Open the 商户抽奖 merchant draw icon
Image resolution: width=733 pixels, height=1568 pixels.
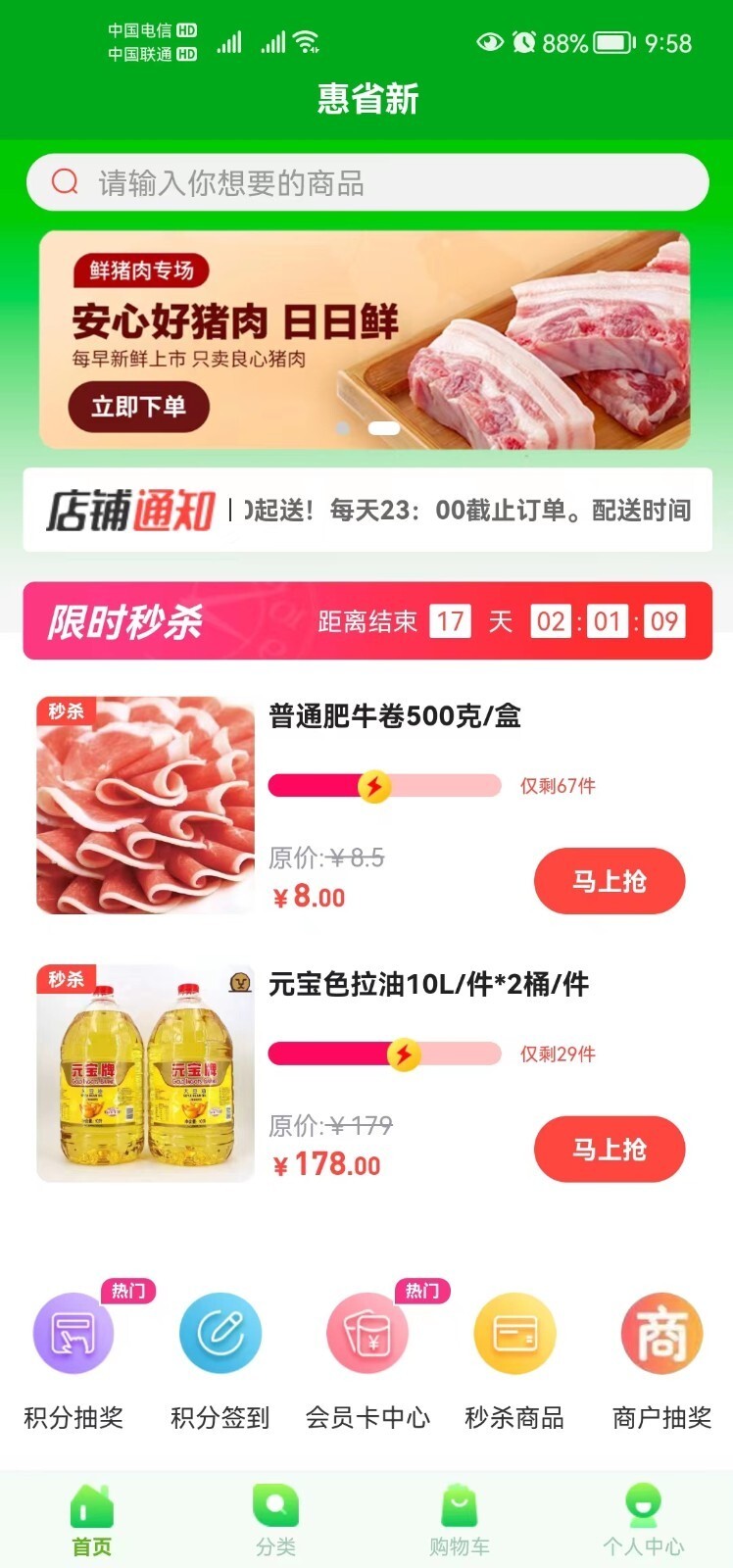click(660, 1333)
